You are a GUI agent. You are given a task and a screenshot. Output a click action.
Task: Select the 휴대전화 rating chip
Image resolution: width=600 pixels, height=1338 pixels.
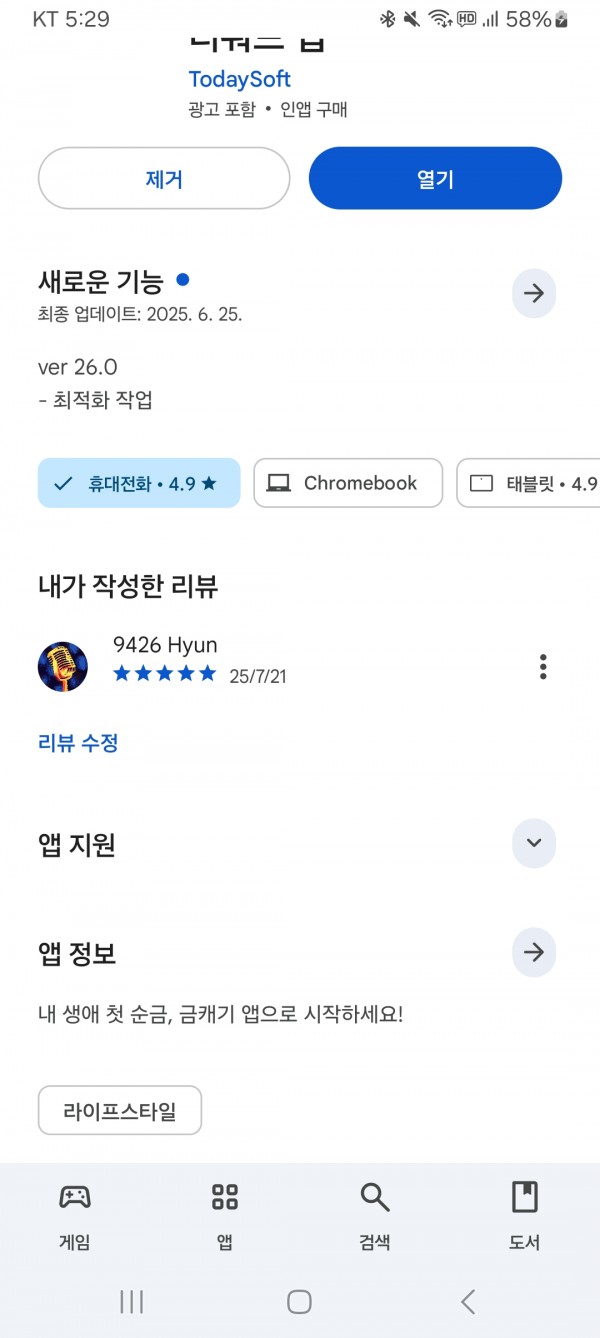(139, 483)
